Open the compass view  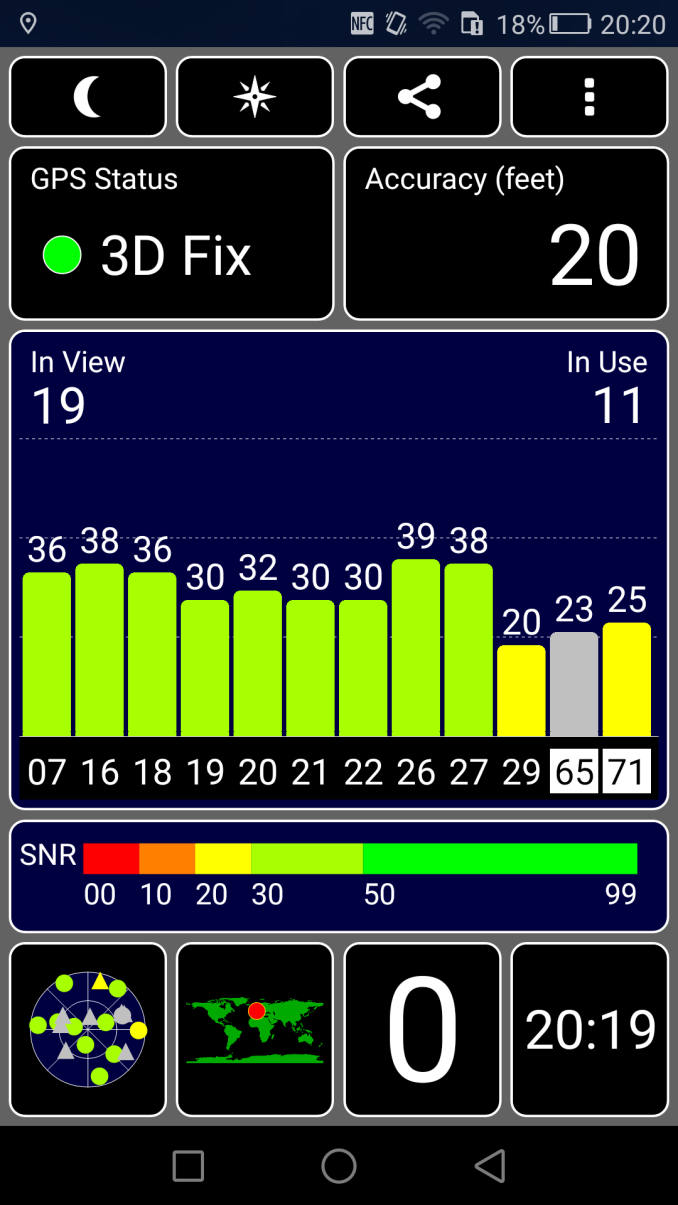click(x=254, y=97)
